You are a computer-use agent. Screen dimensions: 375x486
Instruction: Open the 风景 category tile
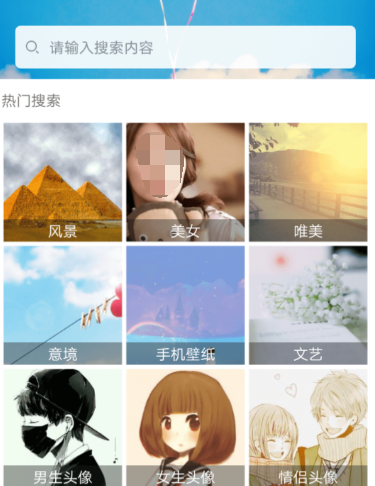pos(63,182)
